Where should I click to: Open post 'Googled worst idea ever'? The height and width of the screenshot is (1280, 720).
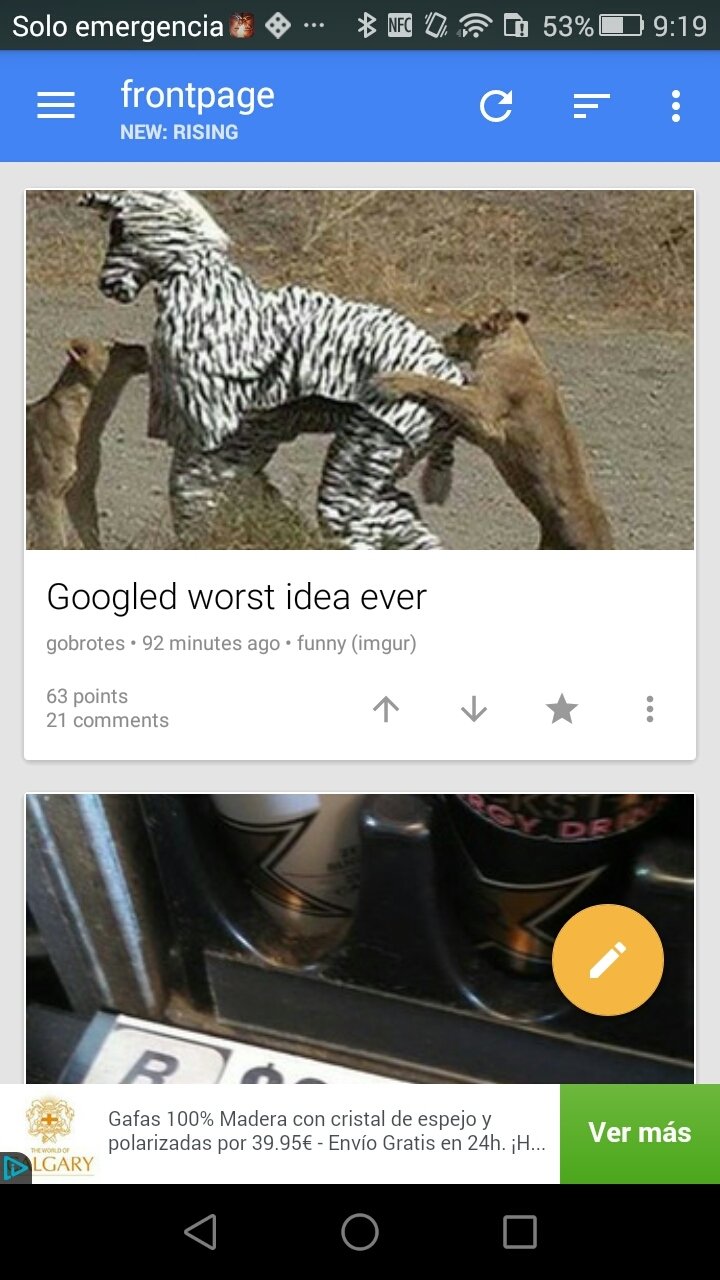pyautogui.click(x=236, y=597)
